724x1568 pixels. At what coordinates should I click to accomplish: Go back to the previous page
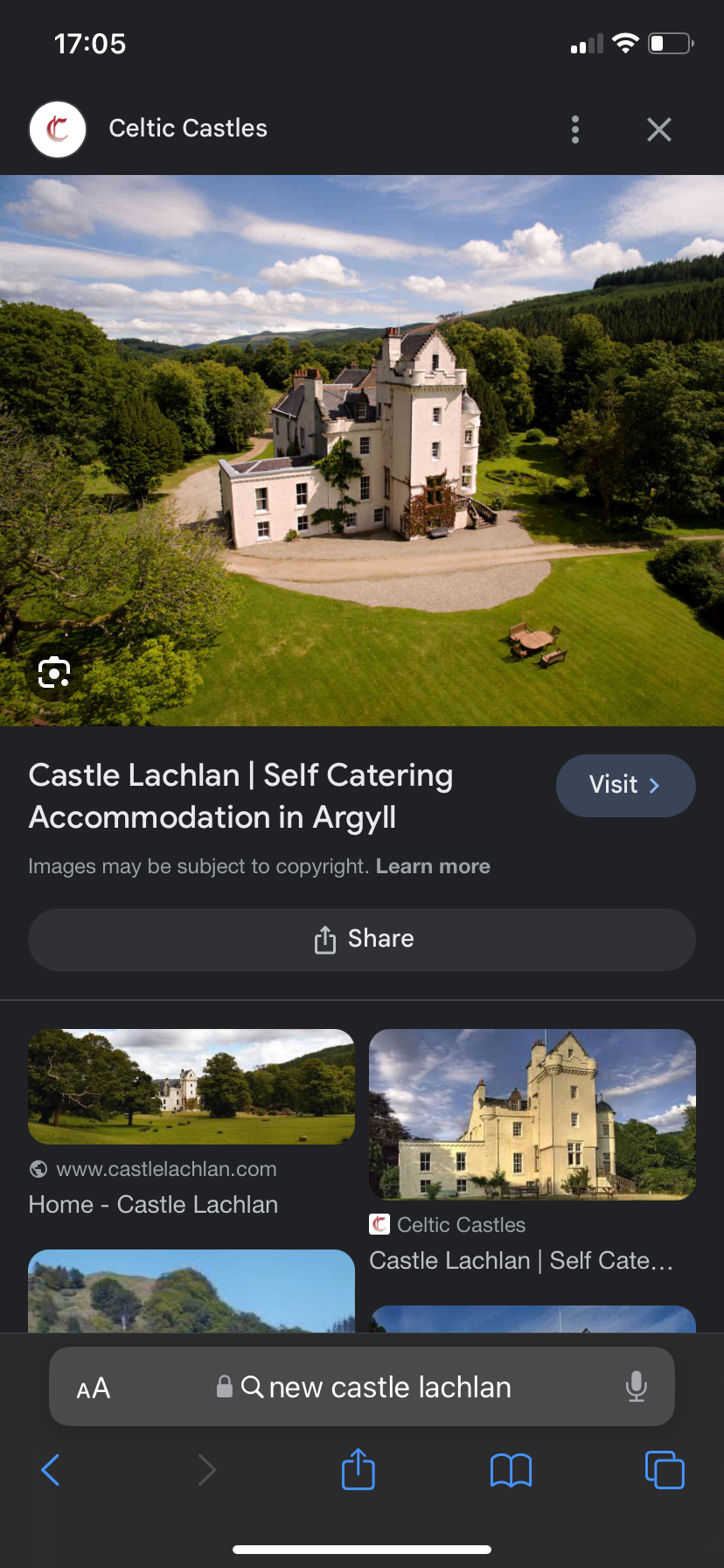(x=51, y=1470)
